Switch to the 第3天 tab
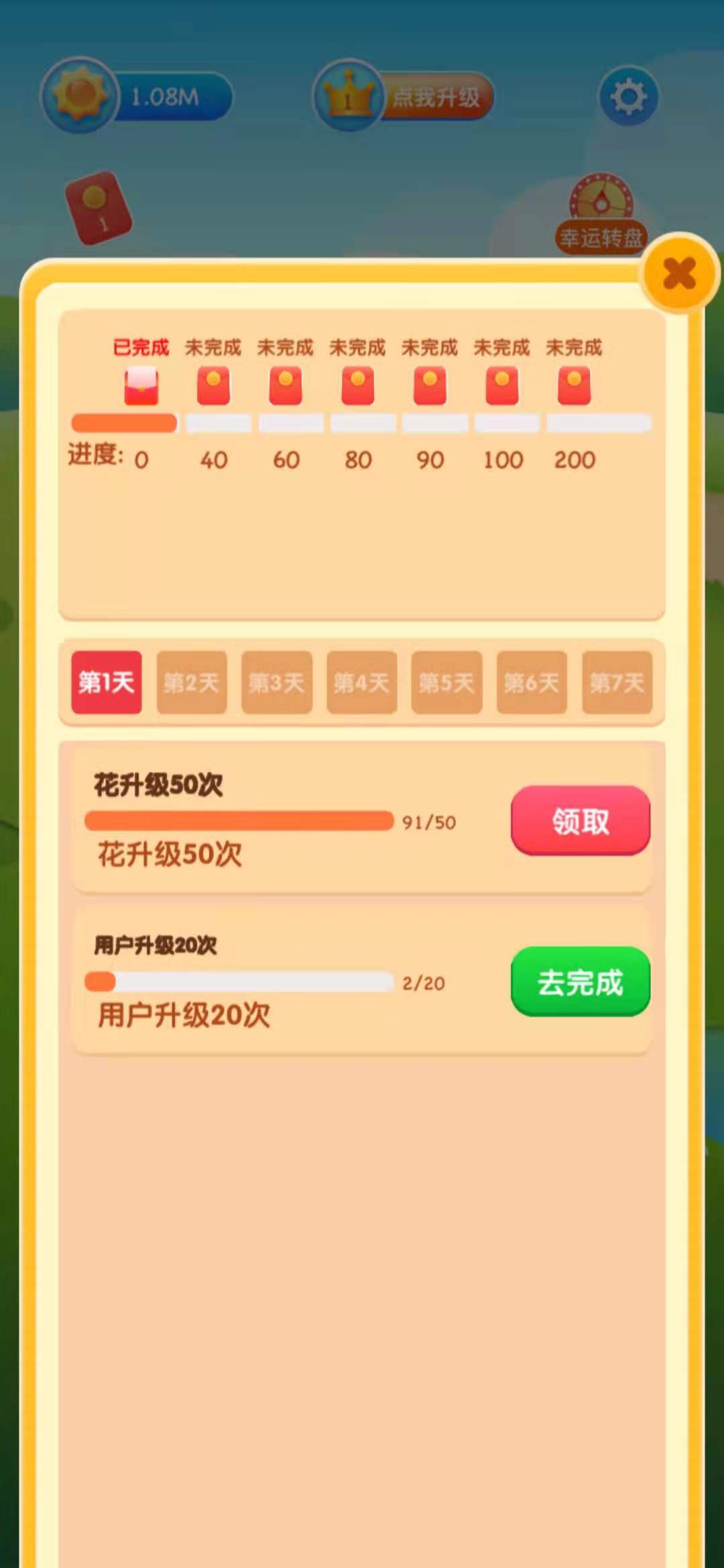This screenshot has width=724, height=1568. click(x=277, y=682)
